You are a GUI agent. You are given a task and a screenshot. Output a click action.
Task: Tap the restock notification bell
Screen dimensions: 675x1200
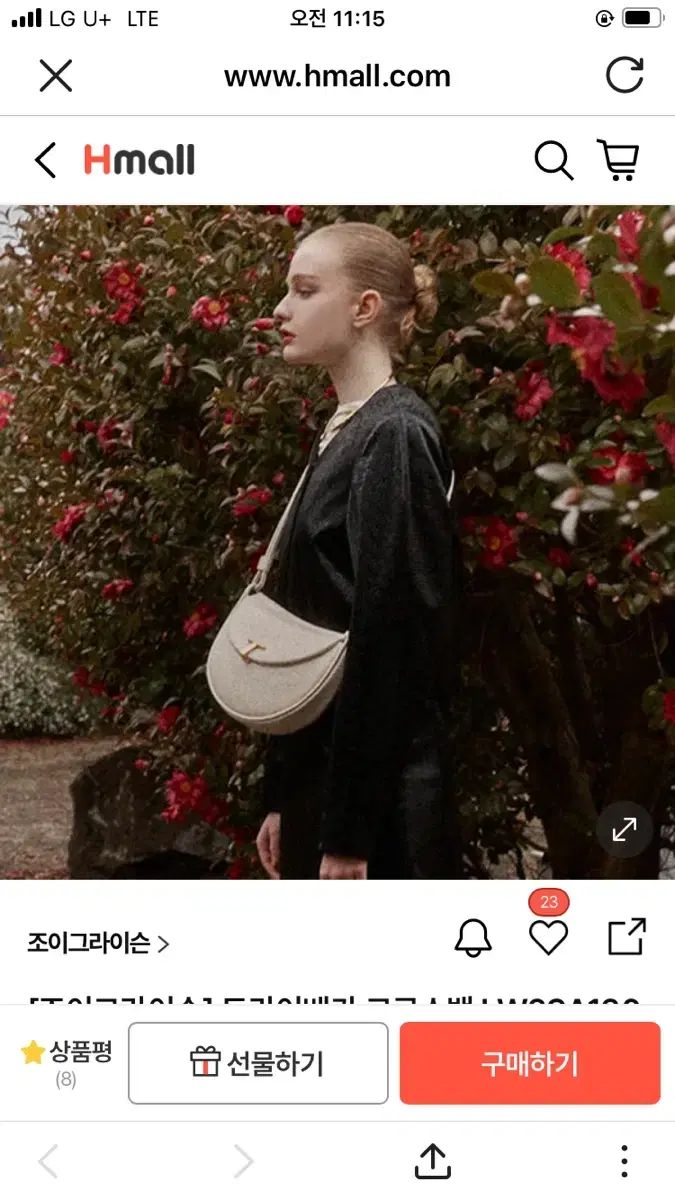(x=473, y=937)
